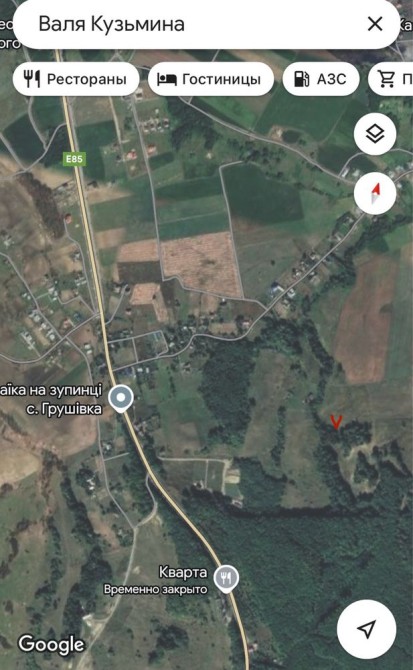Reset map orientation with the compass
Screen dimensions: 413x670
pos(375,193)
